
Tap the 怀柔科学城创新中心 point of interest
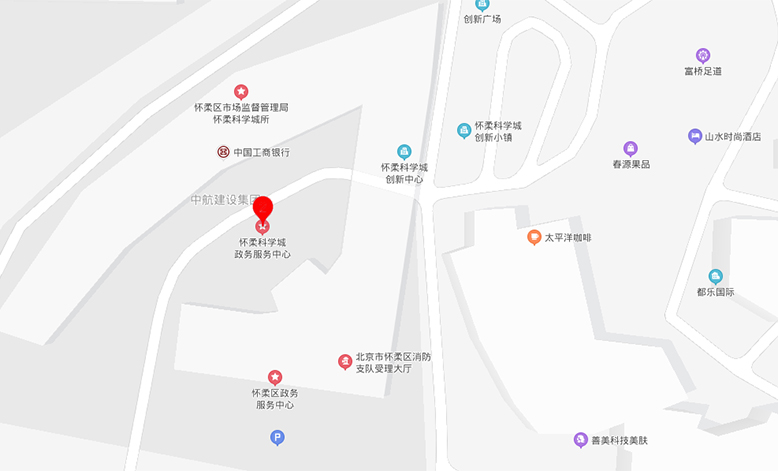(404, 151)
